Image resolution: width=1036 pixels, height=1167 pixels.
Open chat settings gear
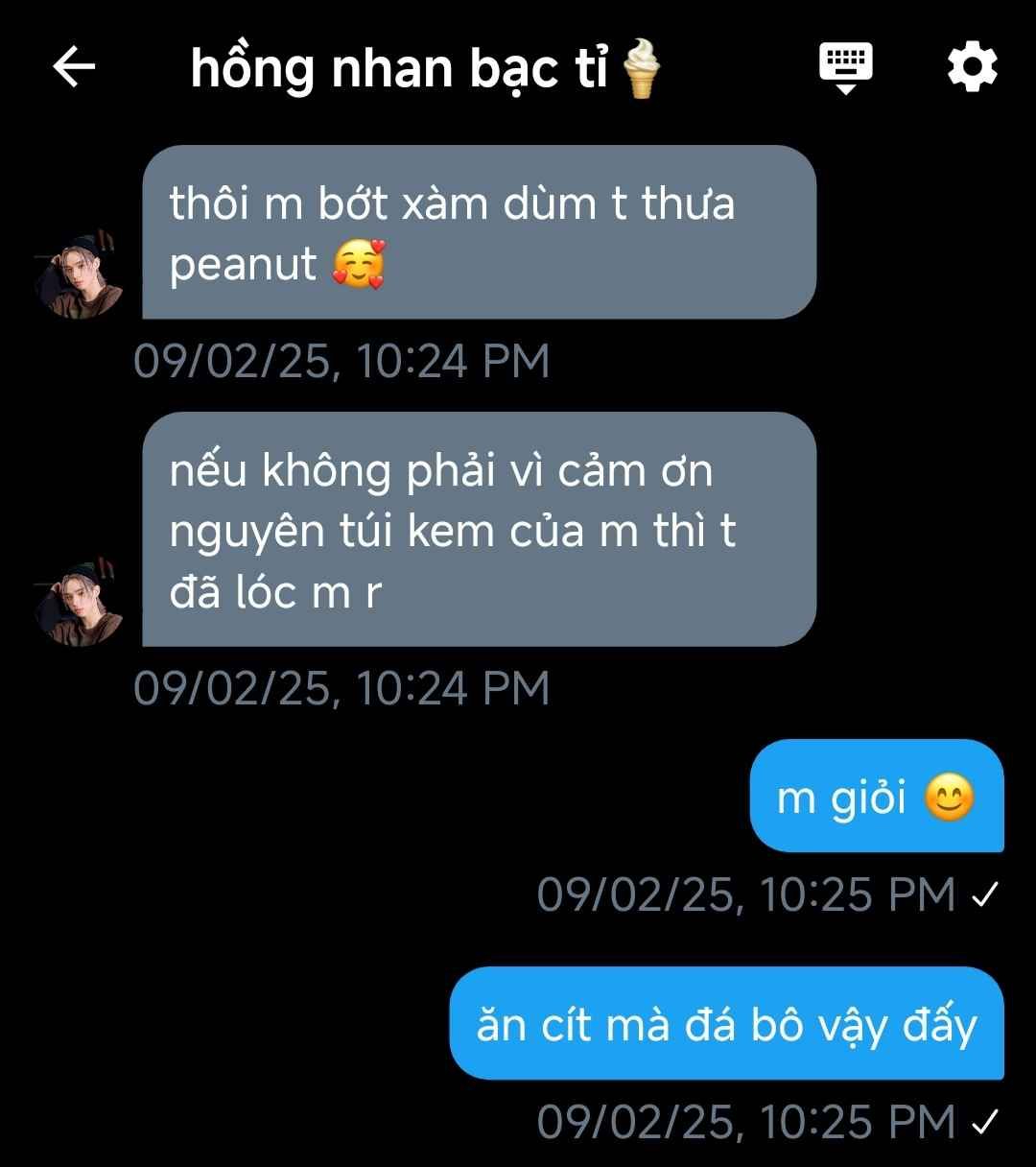point(972,67)
